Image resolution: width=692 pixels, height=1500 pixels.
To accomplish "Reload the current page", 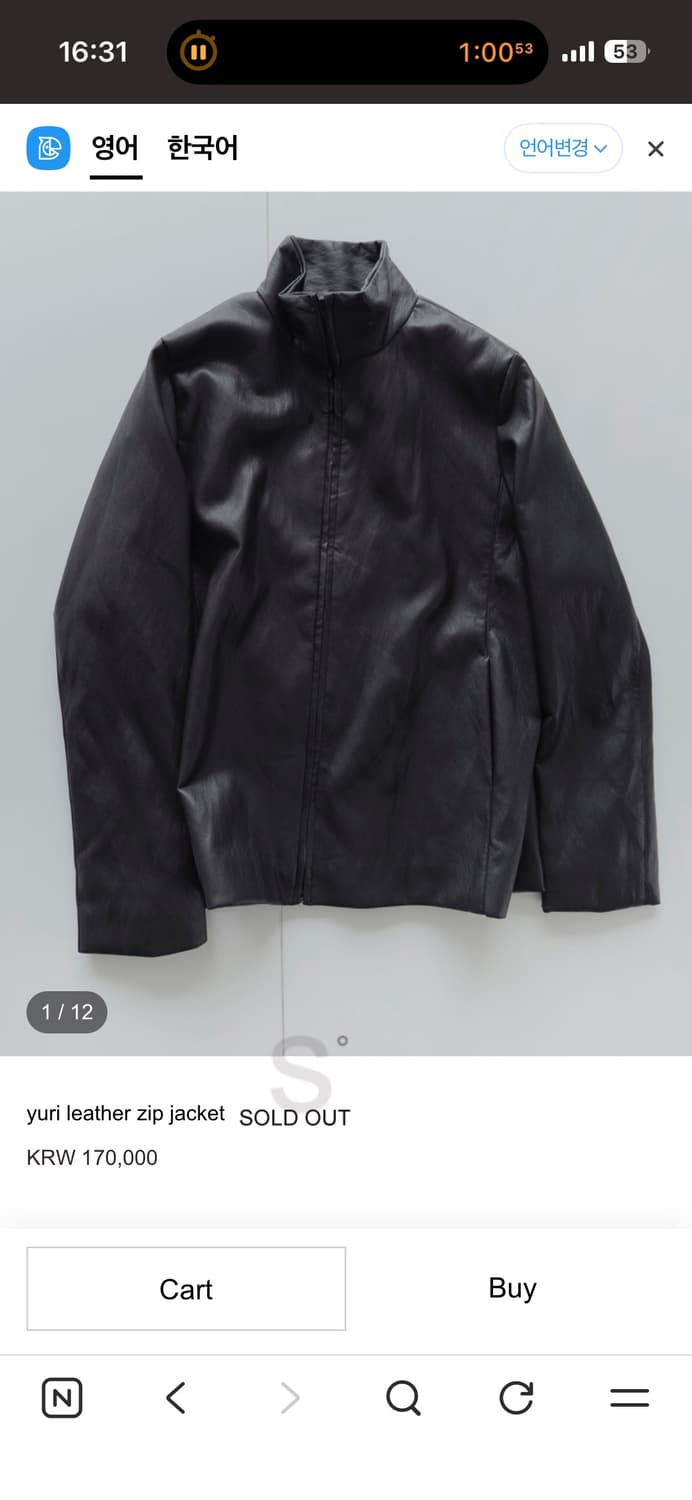I will (516, 1398).
